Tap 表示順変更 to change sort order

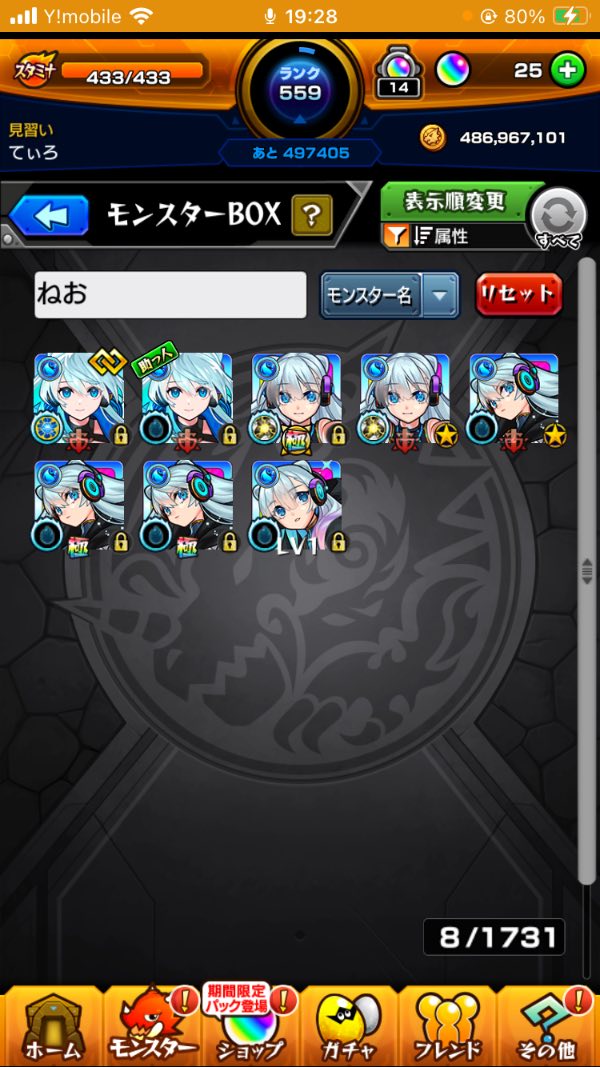[455, 202]
